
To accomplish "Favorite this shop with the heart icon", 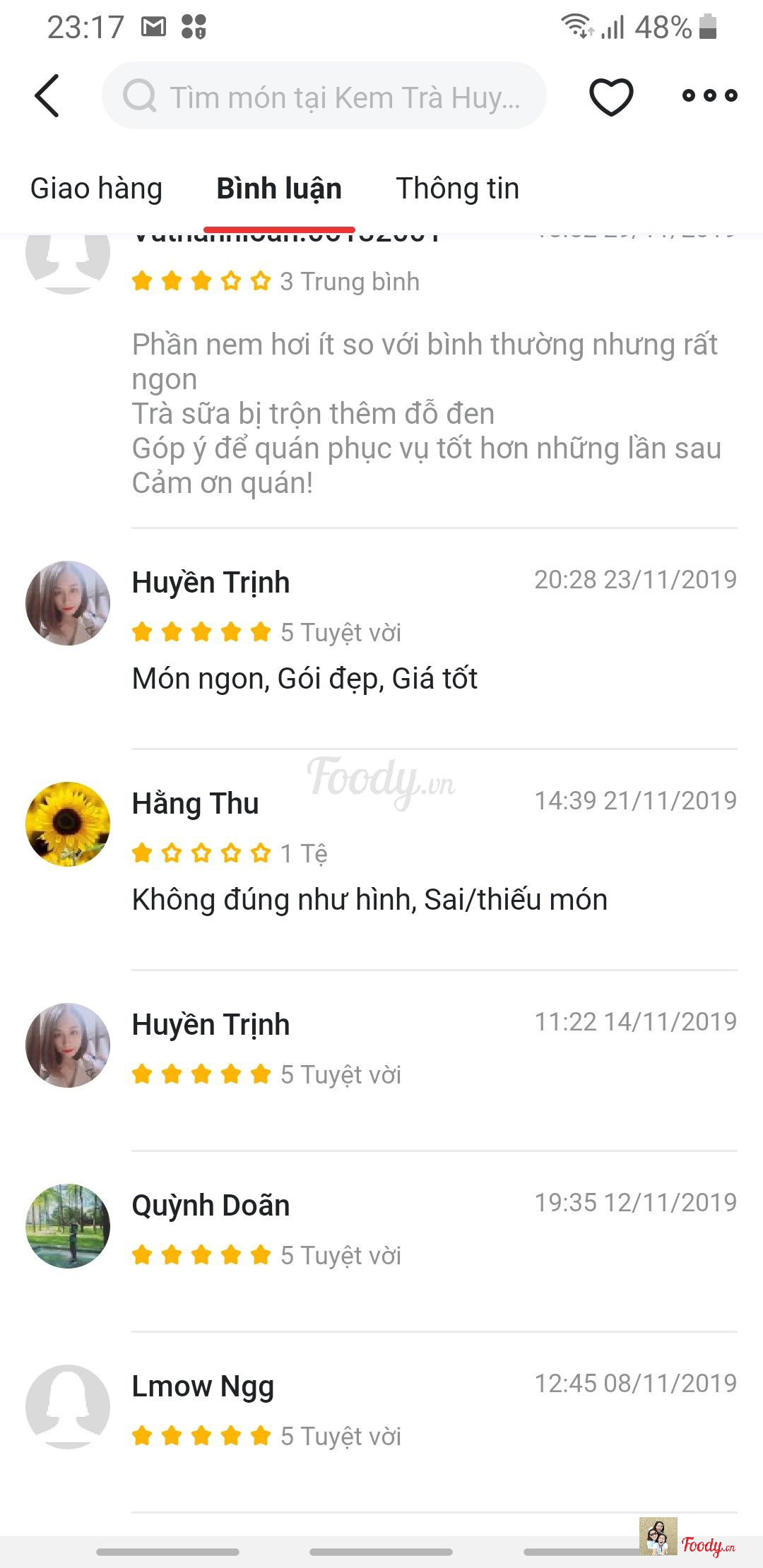I will [x=611, y=96].
